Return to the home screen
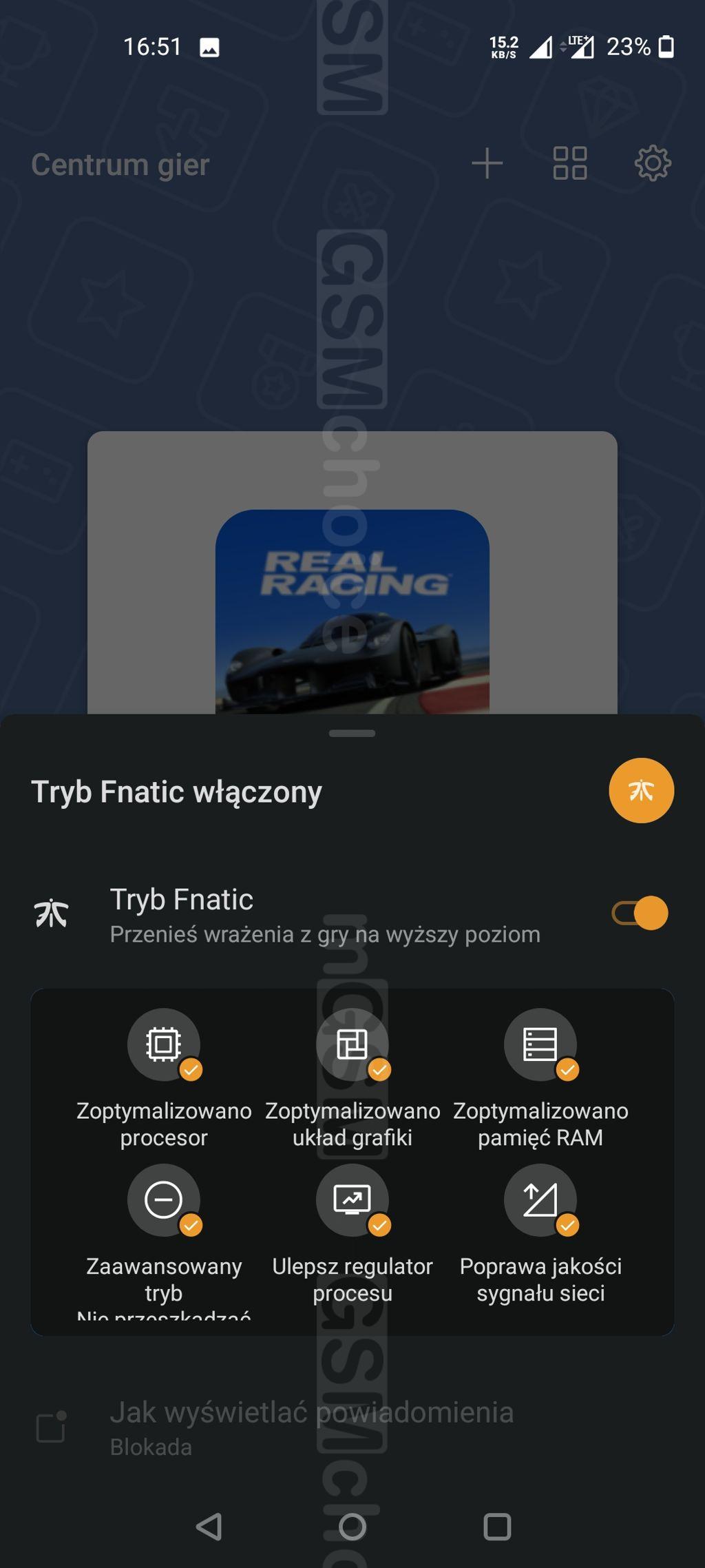Viewport: 705px width, 1568px height. click(x=352, y=1527)
